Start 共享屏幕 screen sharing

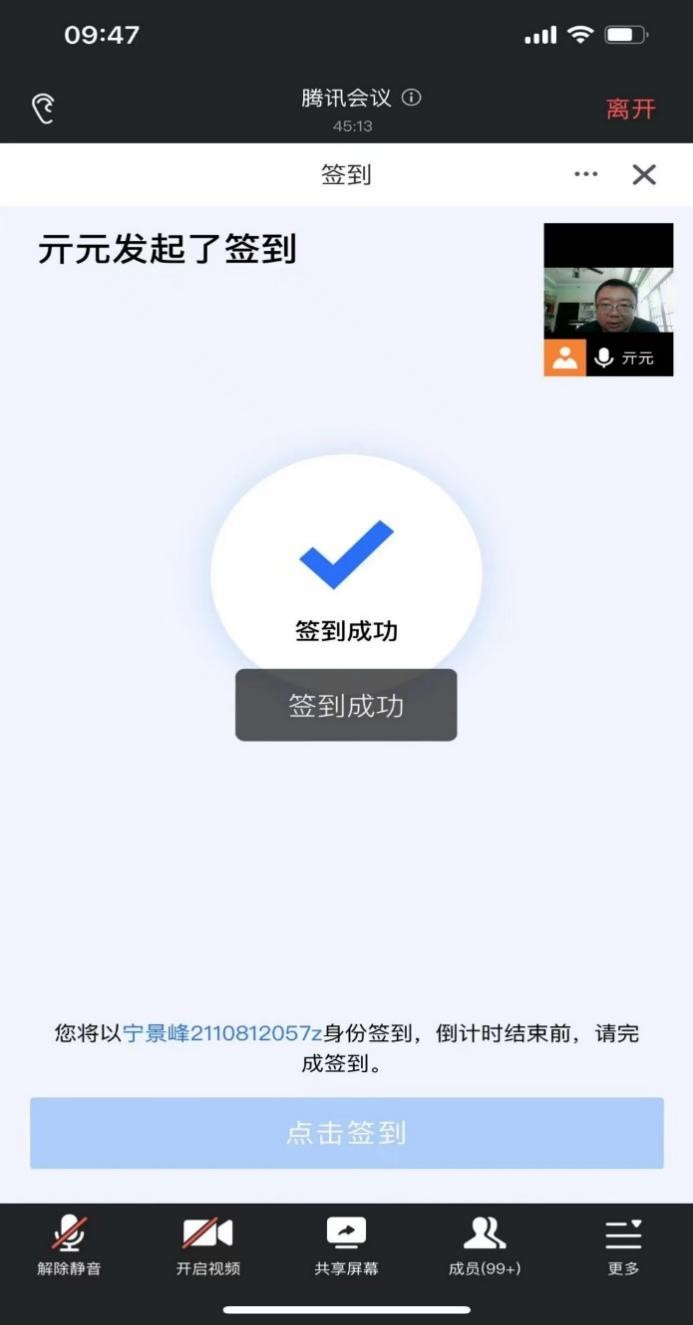pos(346,1245)
